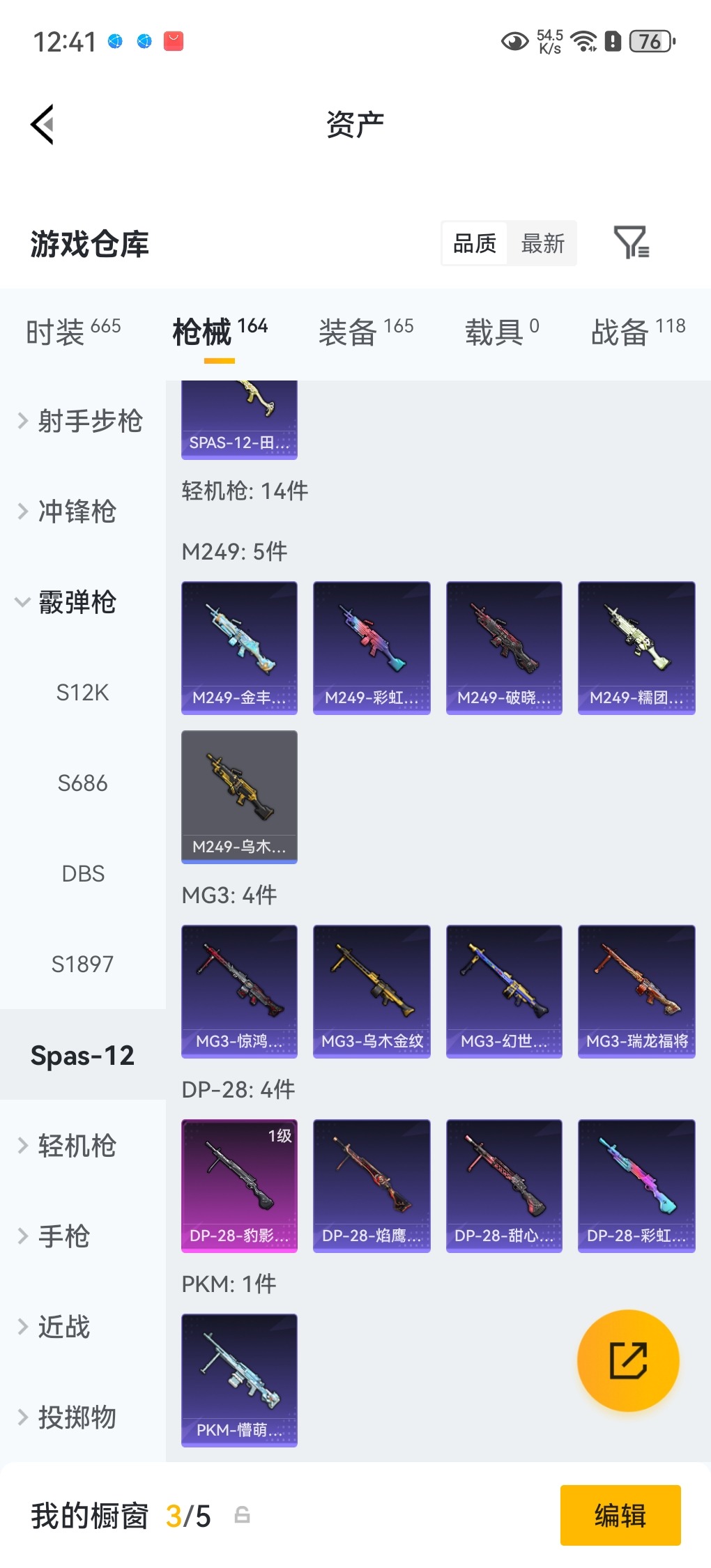View the level-1 DP-28-豹影 skin
The image size is (711, 1568).
click(x=238, y=1187)
